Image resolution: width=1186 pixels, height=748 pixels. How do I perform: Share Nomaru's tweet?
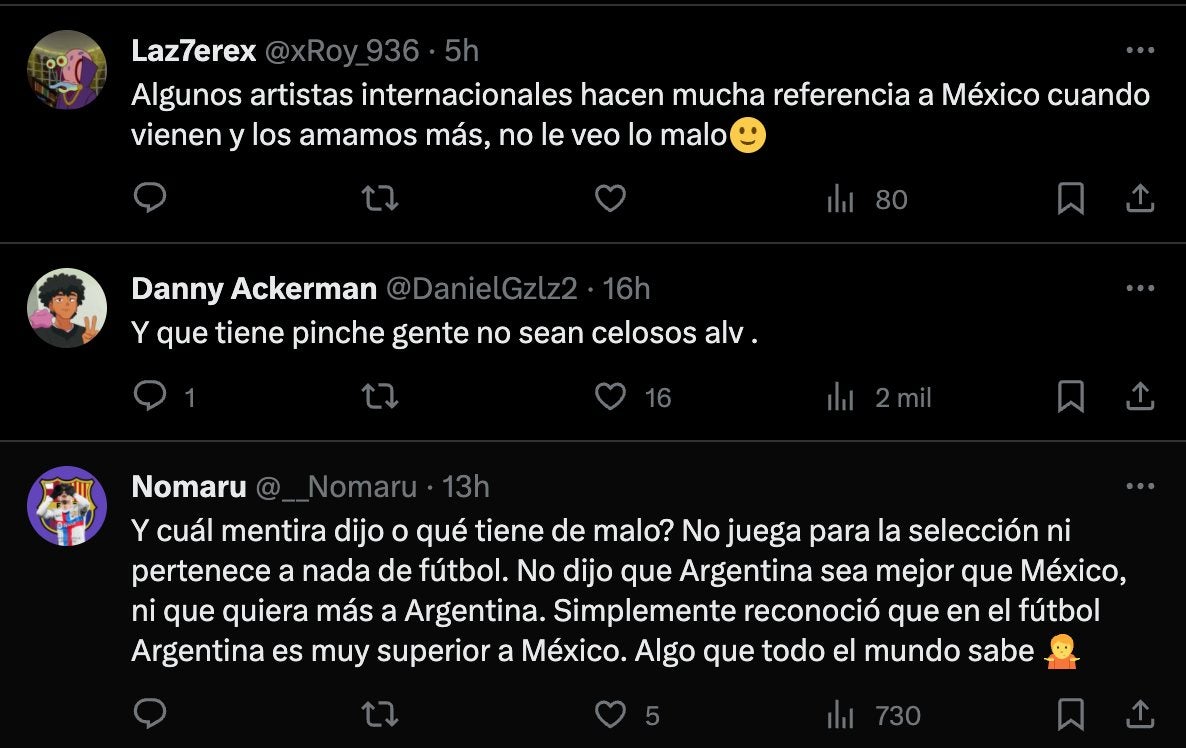[1140, 714]
